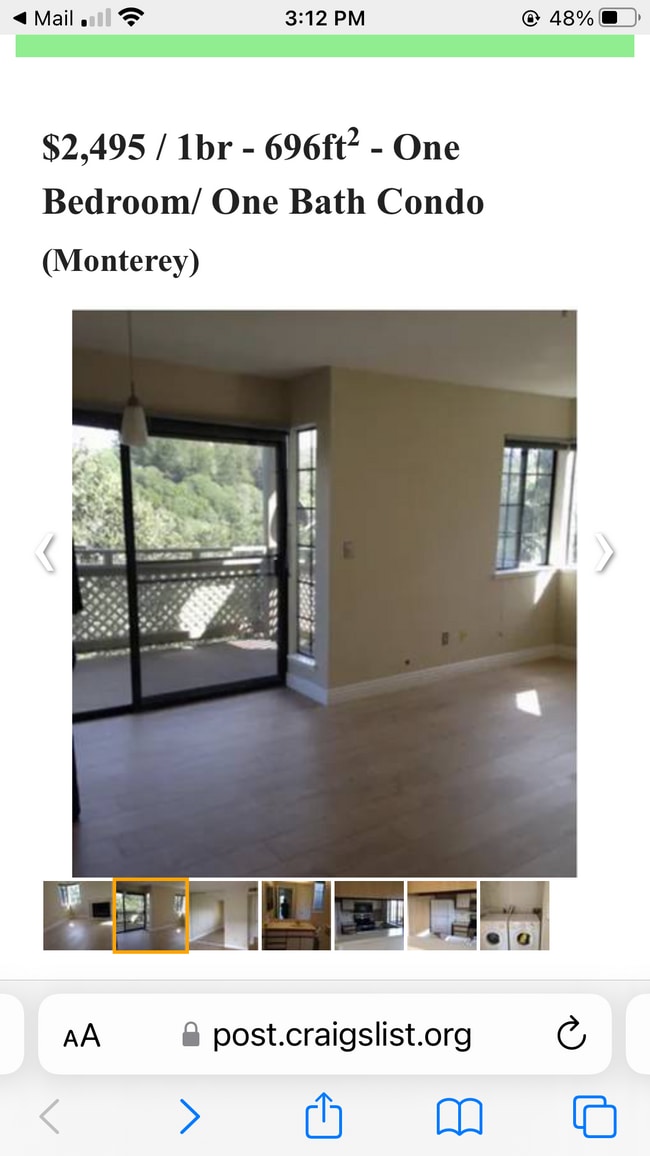The height and width of the screenshot is (1156, 650).
Task: Select the bathroom vanity thumbnail
Action: (296, 915)
